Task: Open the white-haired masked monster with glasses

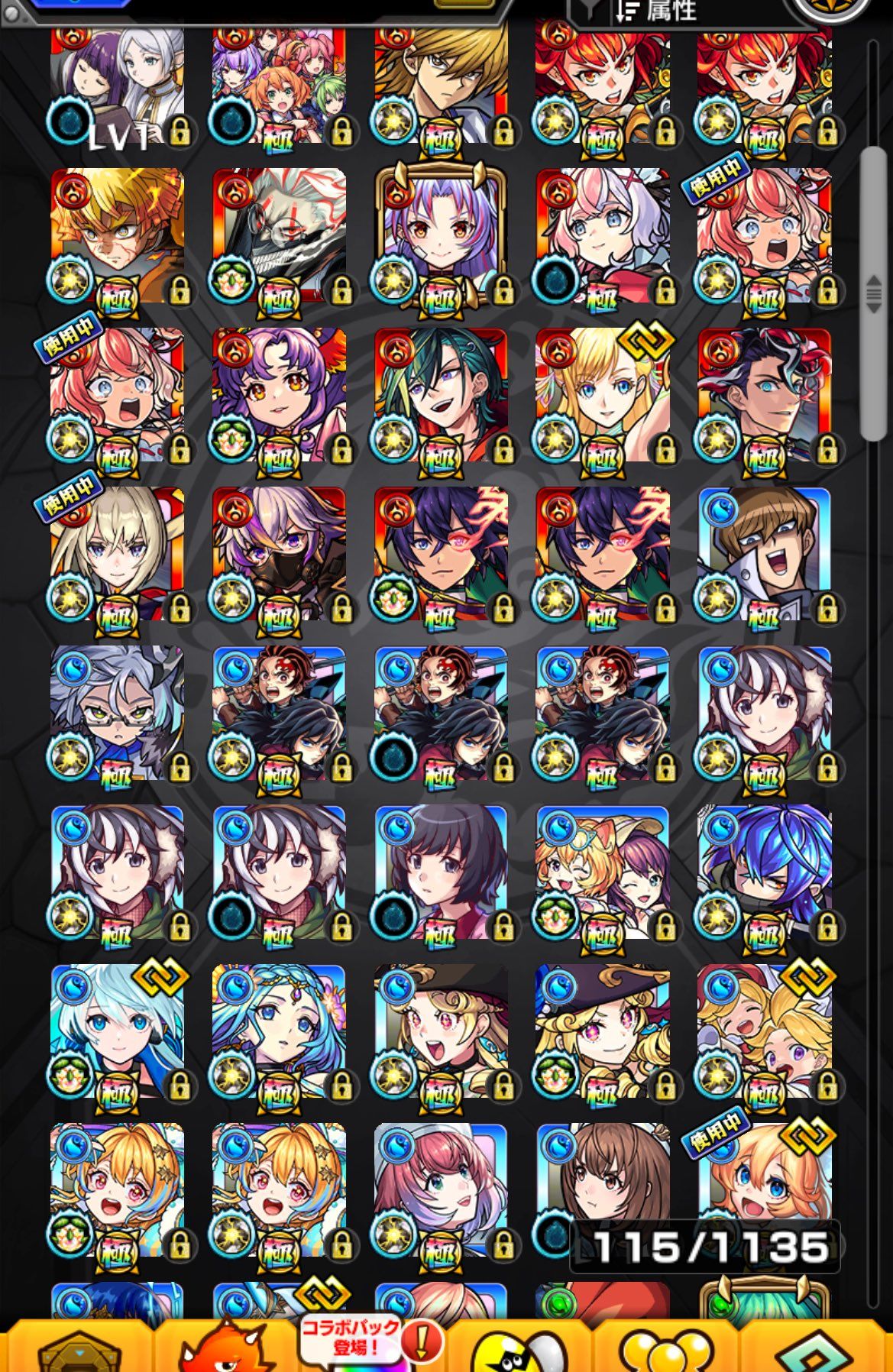Action: (x=279, y=235)
